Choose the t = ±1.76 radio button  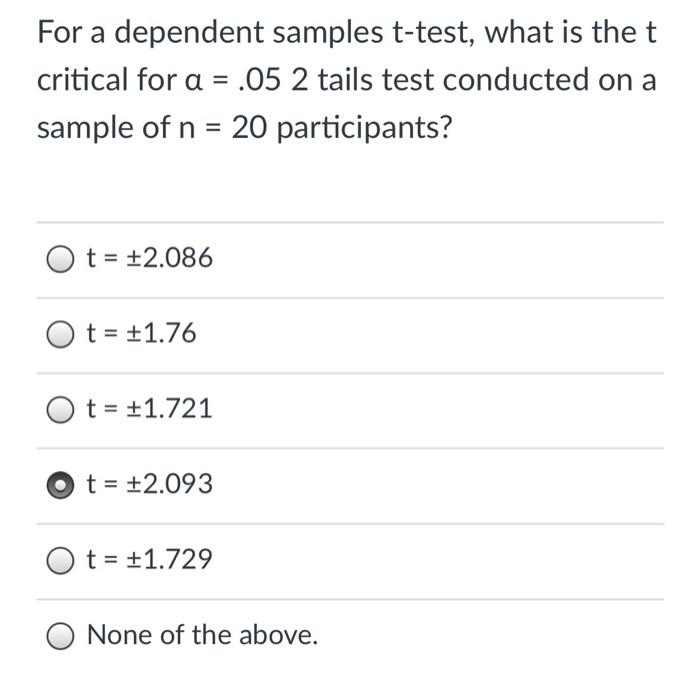pos(61,334)
